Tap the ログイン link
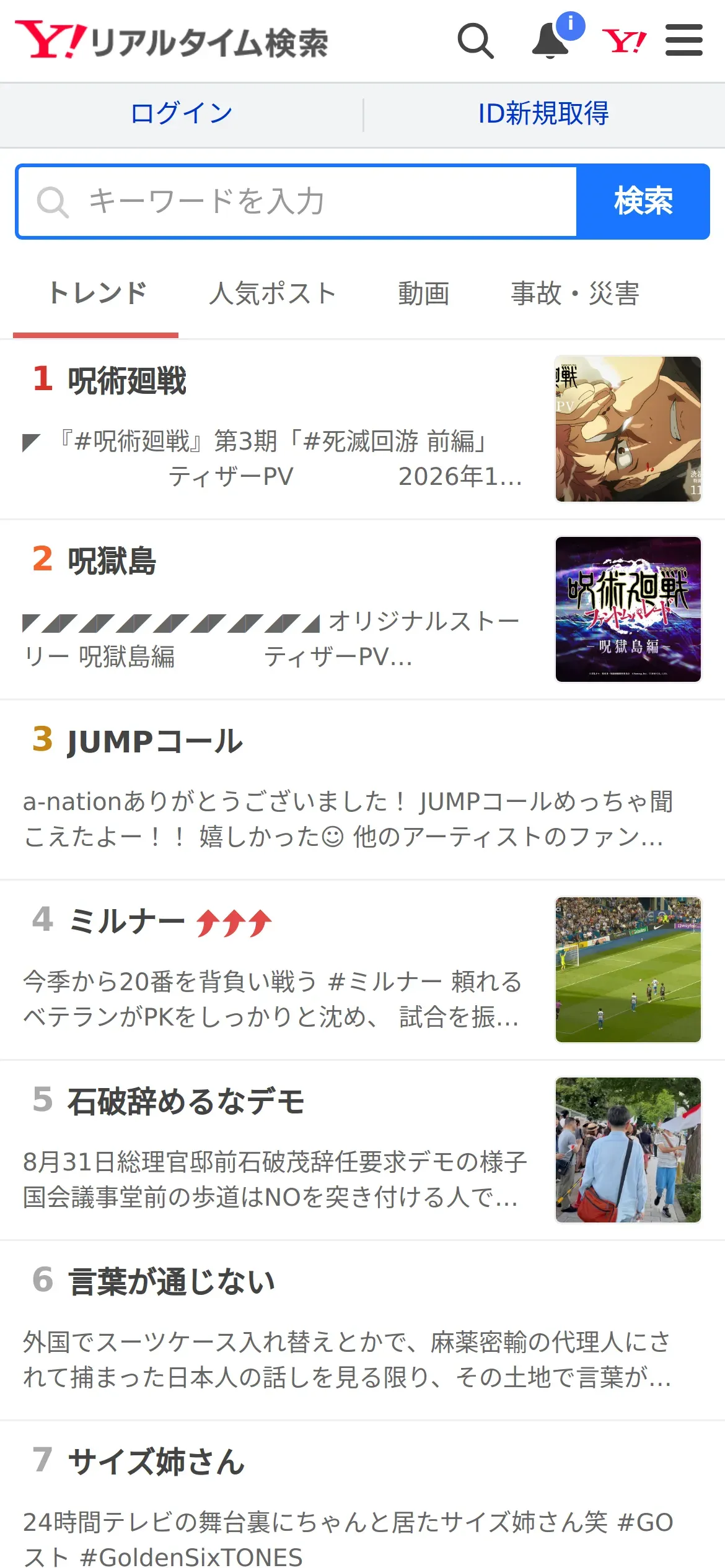The width and height of the screenshot is (725, 1568). coord(182,114)
